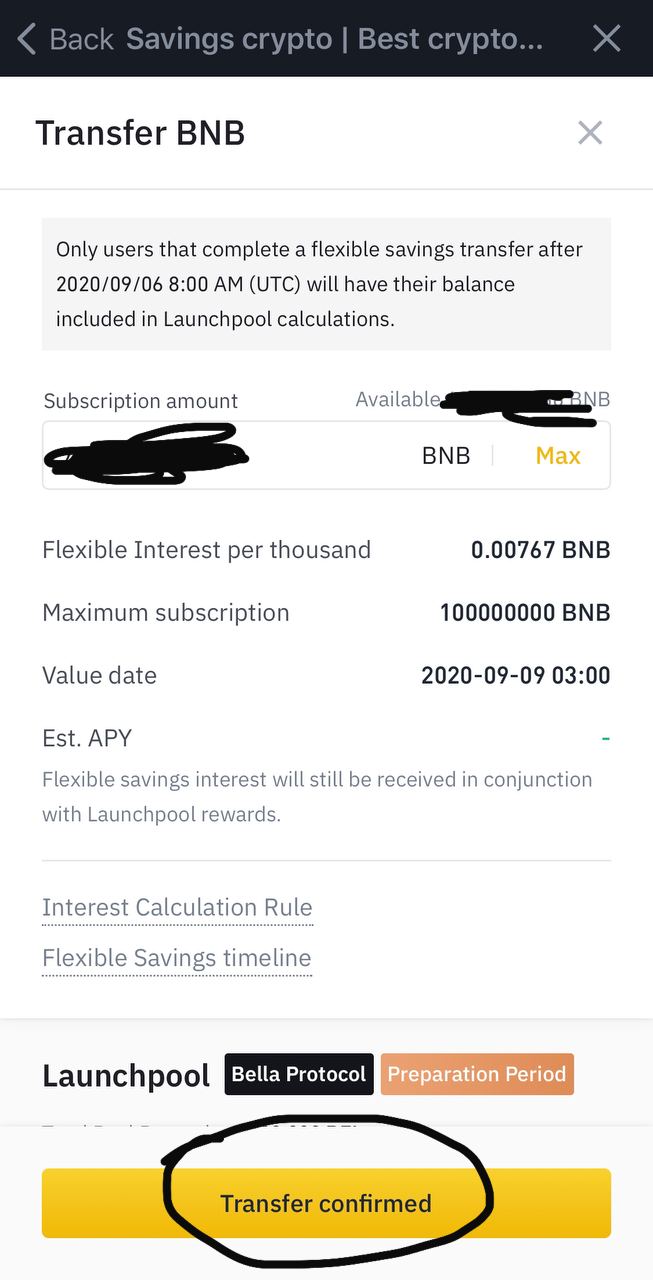Tap the Transfer confirmed button

tap(326, 1203)
